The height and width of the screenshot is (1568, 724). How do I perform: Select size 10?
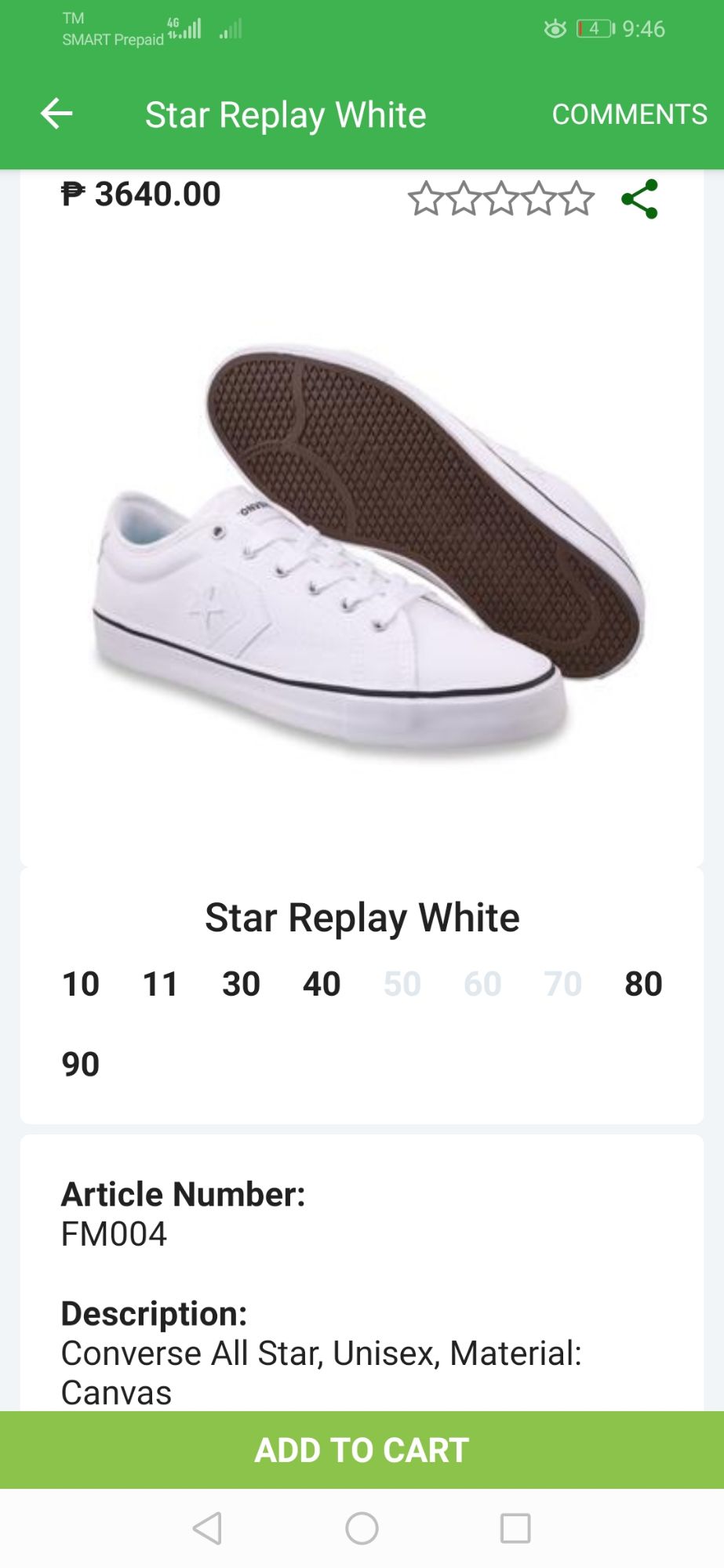[x=80, y=984]
